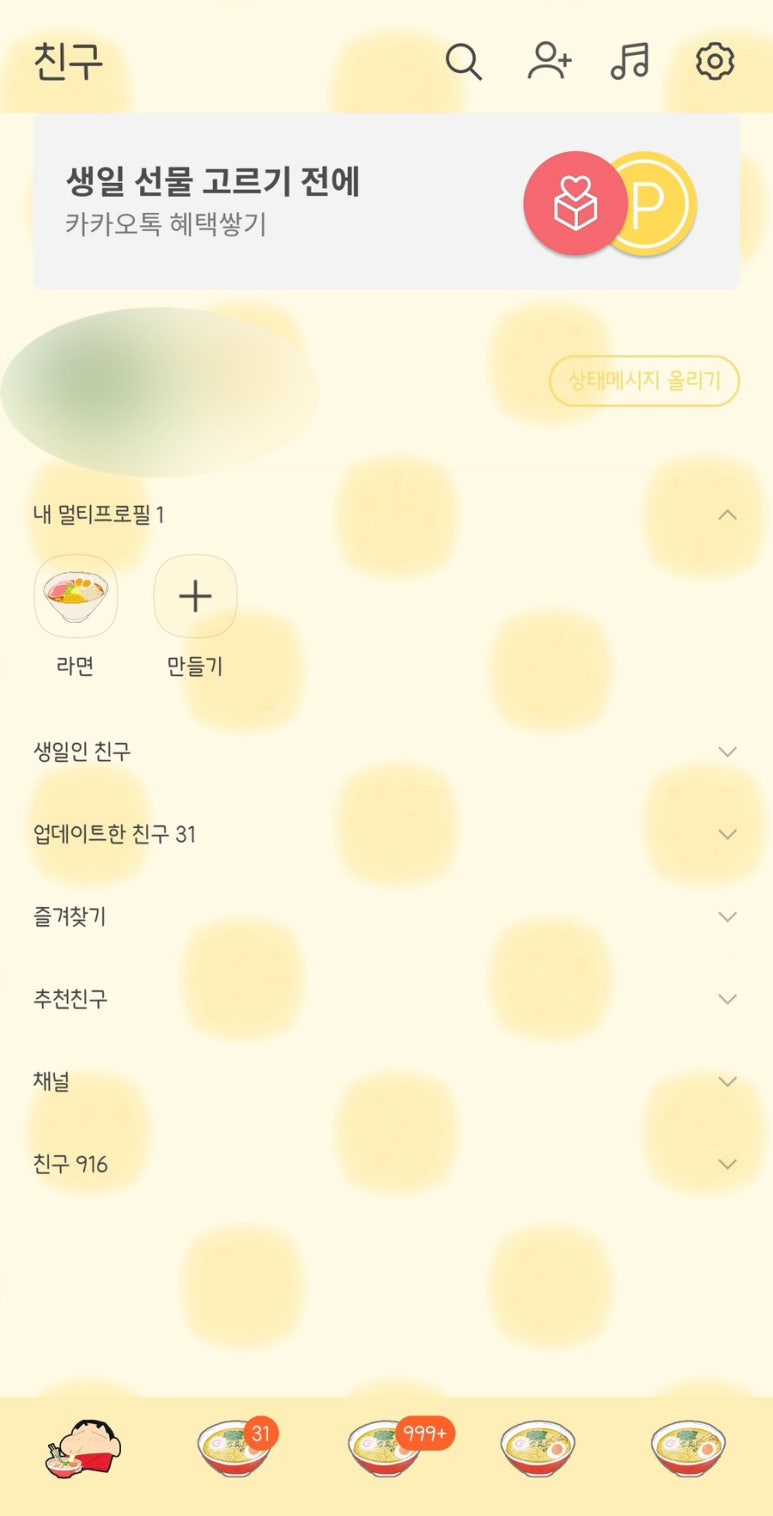Expand 친구 916 list
This screenshot has width=773, height=1516.
tap(728, 1164)
